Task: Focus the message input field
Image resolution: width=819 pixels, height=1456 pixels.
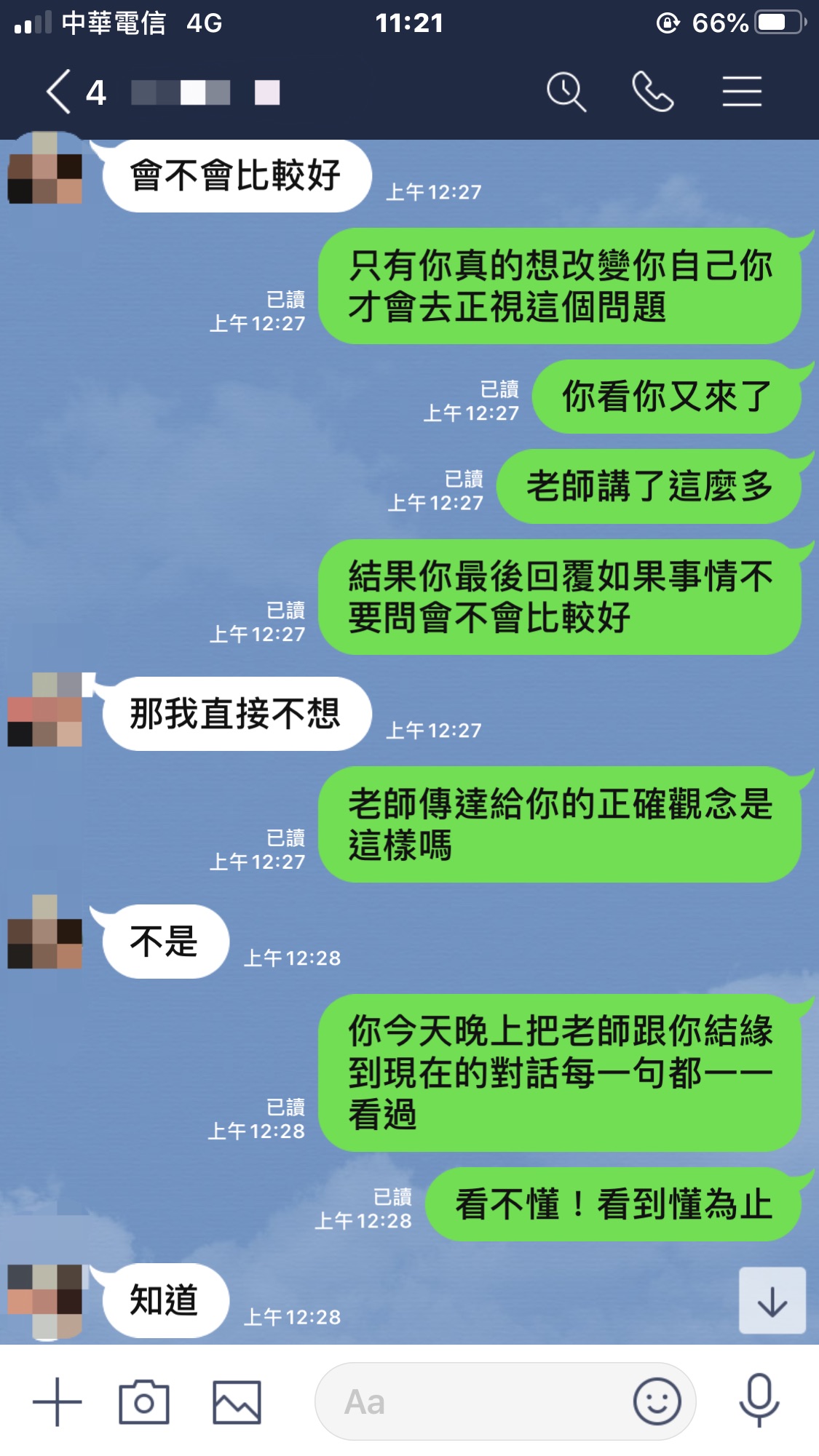Action: coord(473,1401)
